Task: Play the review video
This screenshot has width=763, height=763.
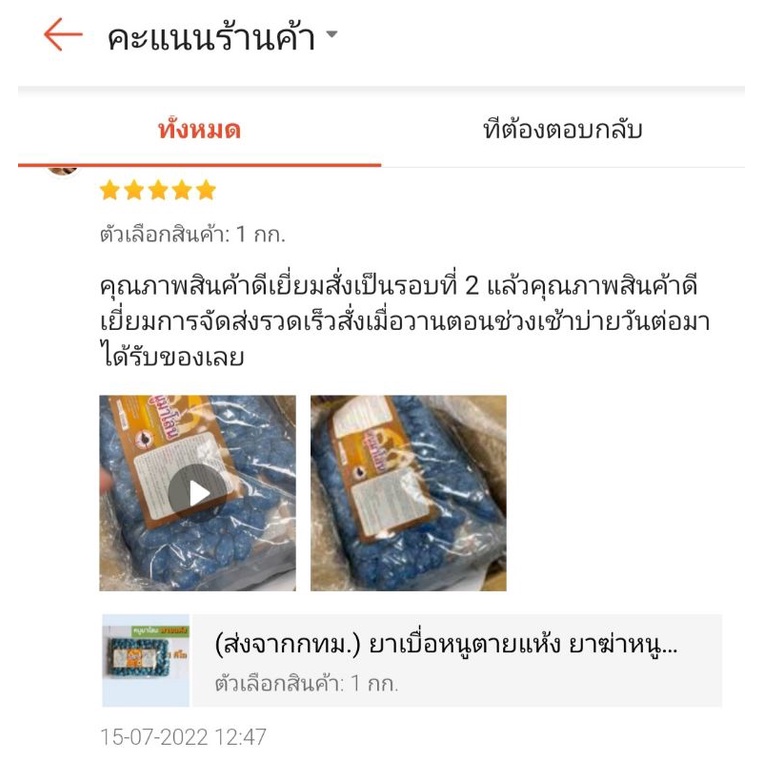Action: point(197,493)
